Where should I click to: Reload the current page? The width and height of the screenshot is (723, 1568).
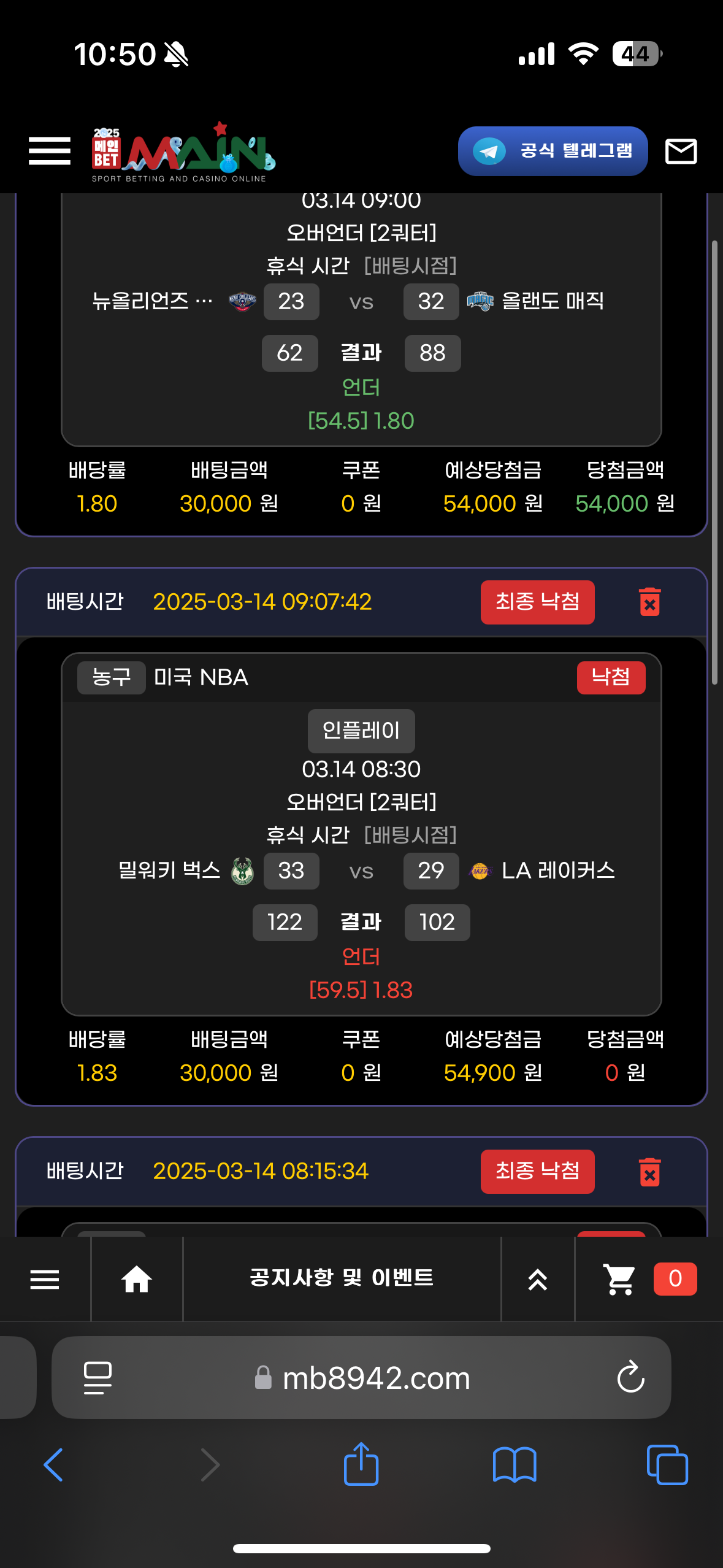pyautogui.click(x=630, y=1378)
